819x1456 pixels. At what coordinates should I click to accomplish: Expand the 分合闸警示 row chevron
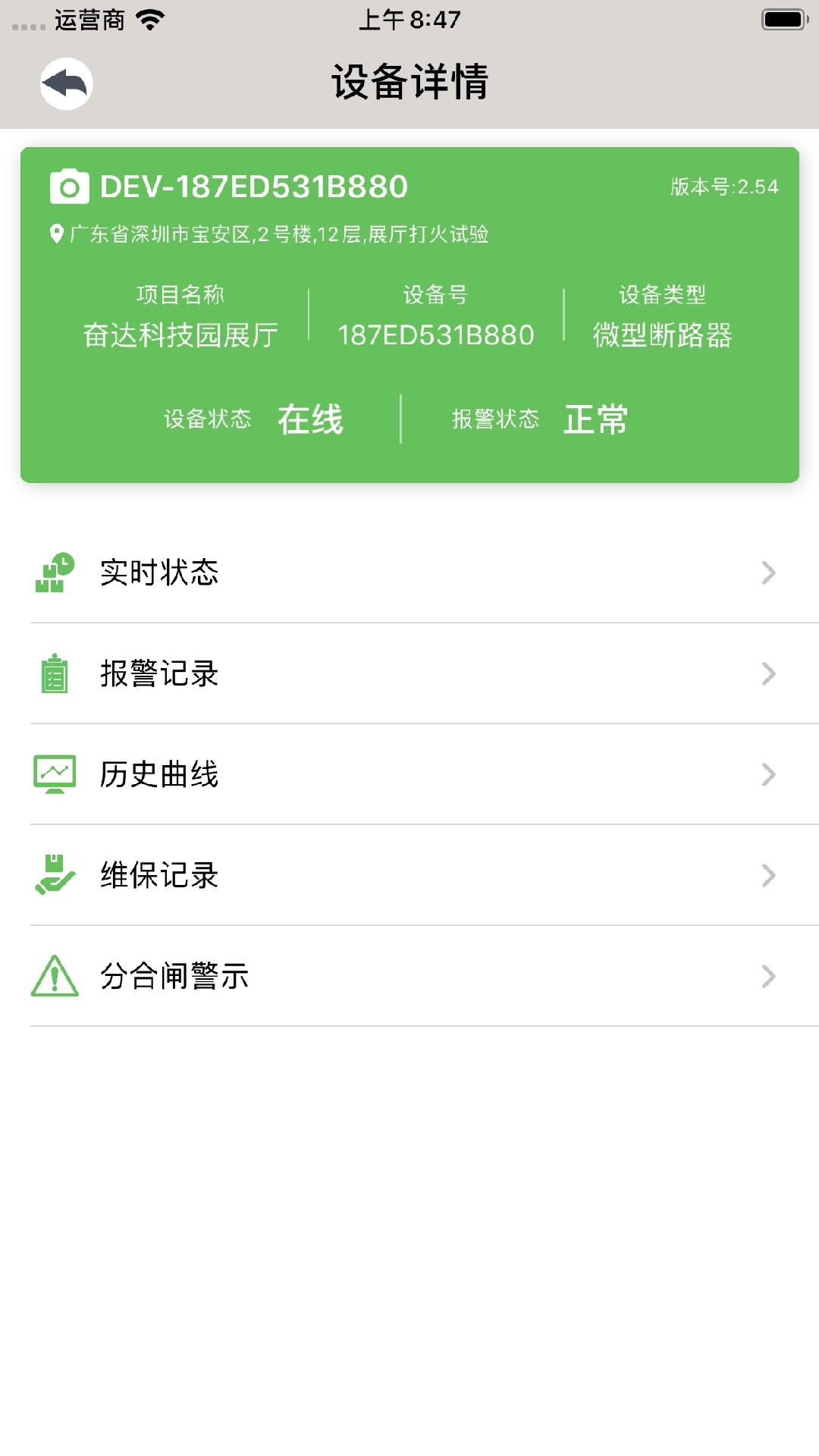[769, 977]
